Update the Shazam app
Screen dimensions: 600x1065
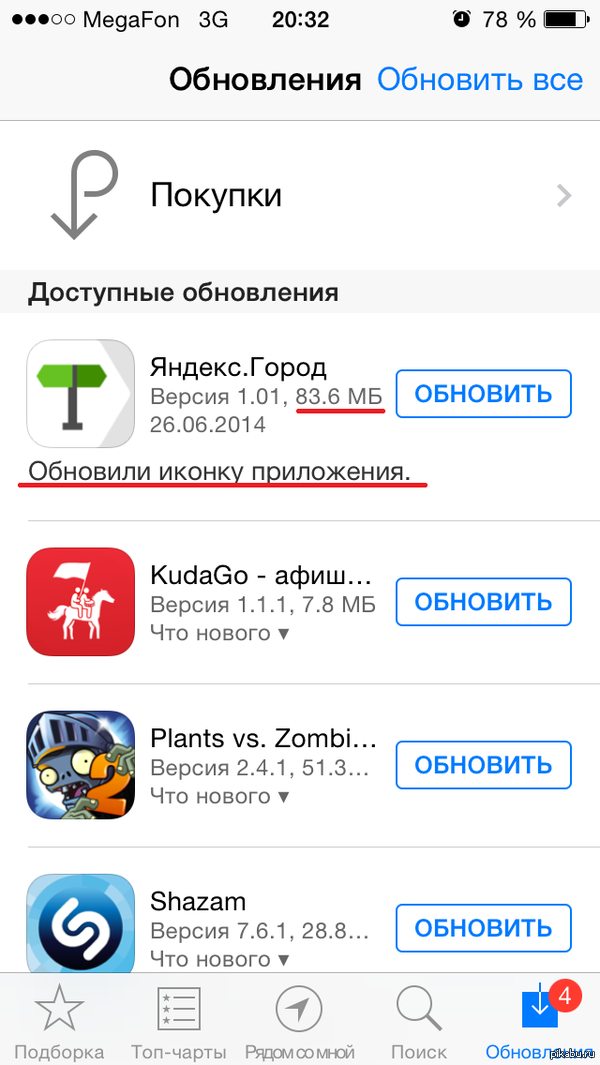[483, 928]
